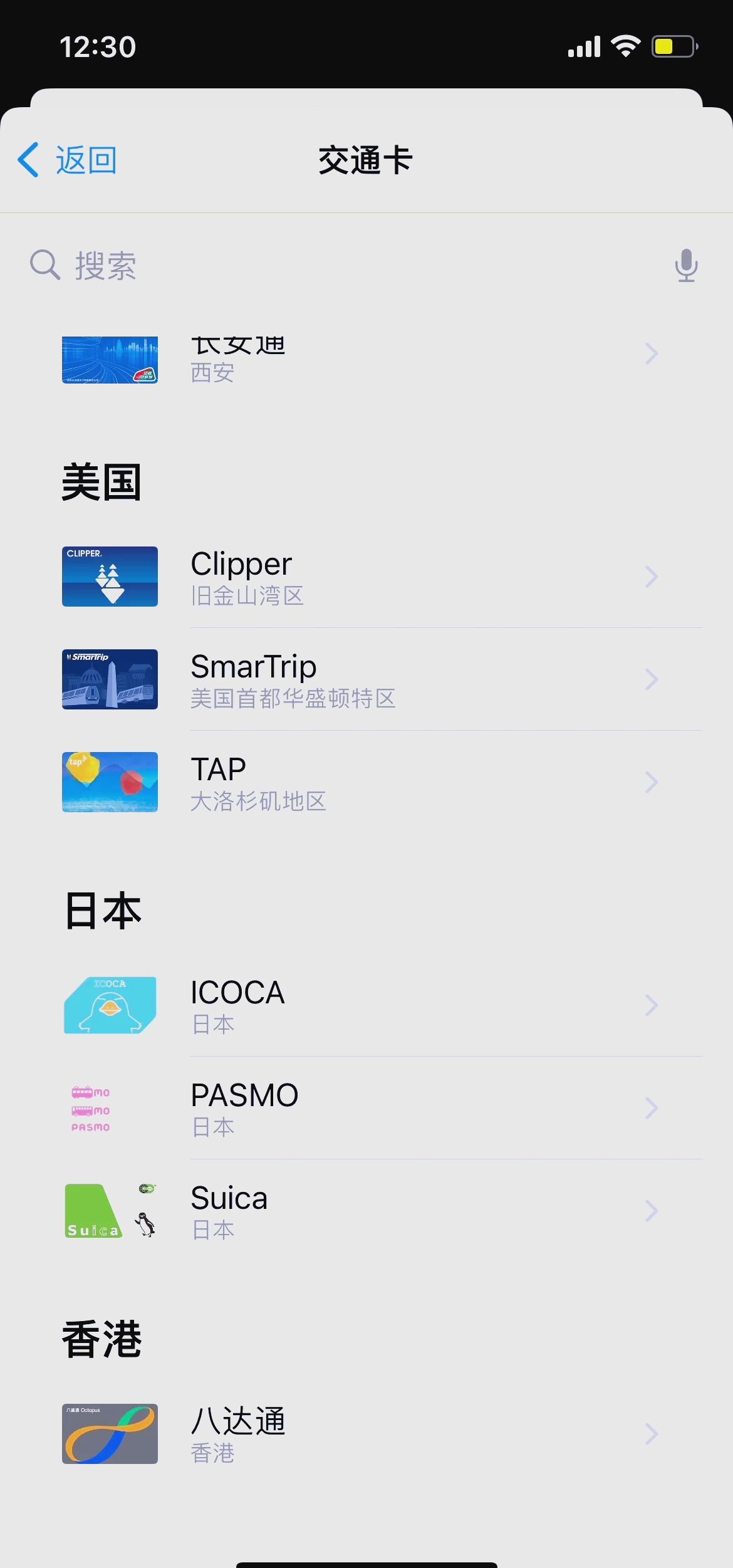Image resolution: width=733 pixels, height=1568 pixels.
Task: Activate voice search with the microphone icon
Action: point(685,266)
